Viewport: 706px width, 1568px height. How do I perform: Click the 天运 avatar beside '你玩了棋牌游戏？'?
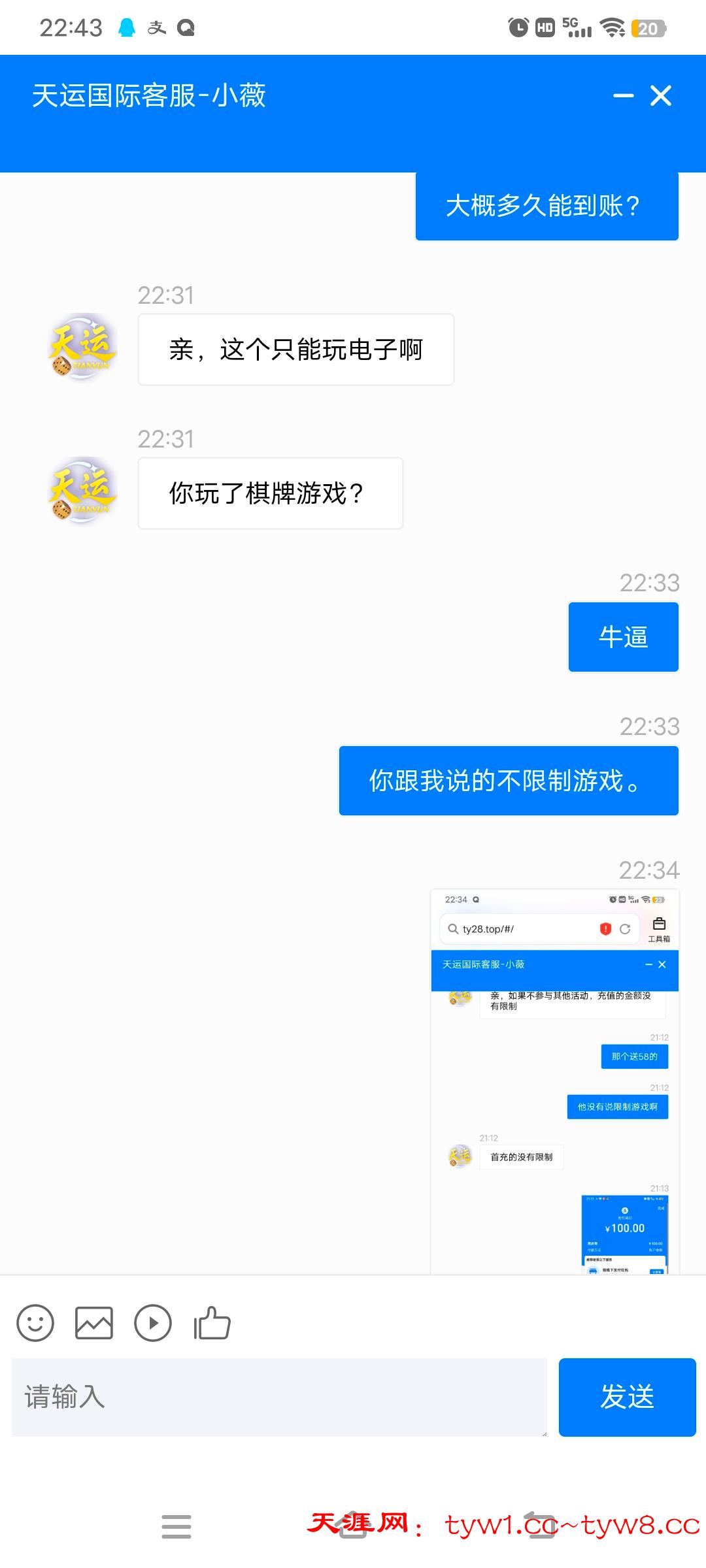[82, 493]
